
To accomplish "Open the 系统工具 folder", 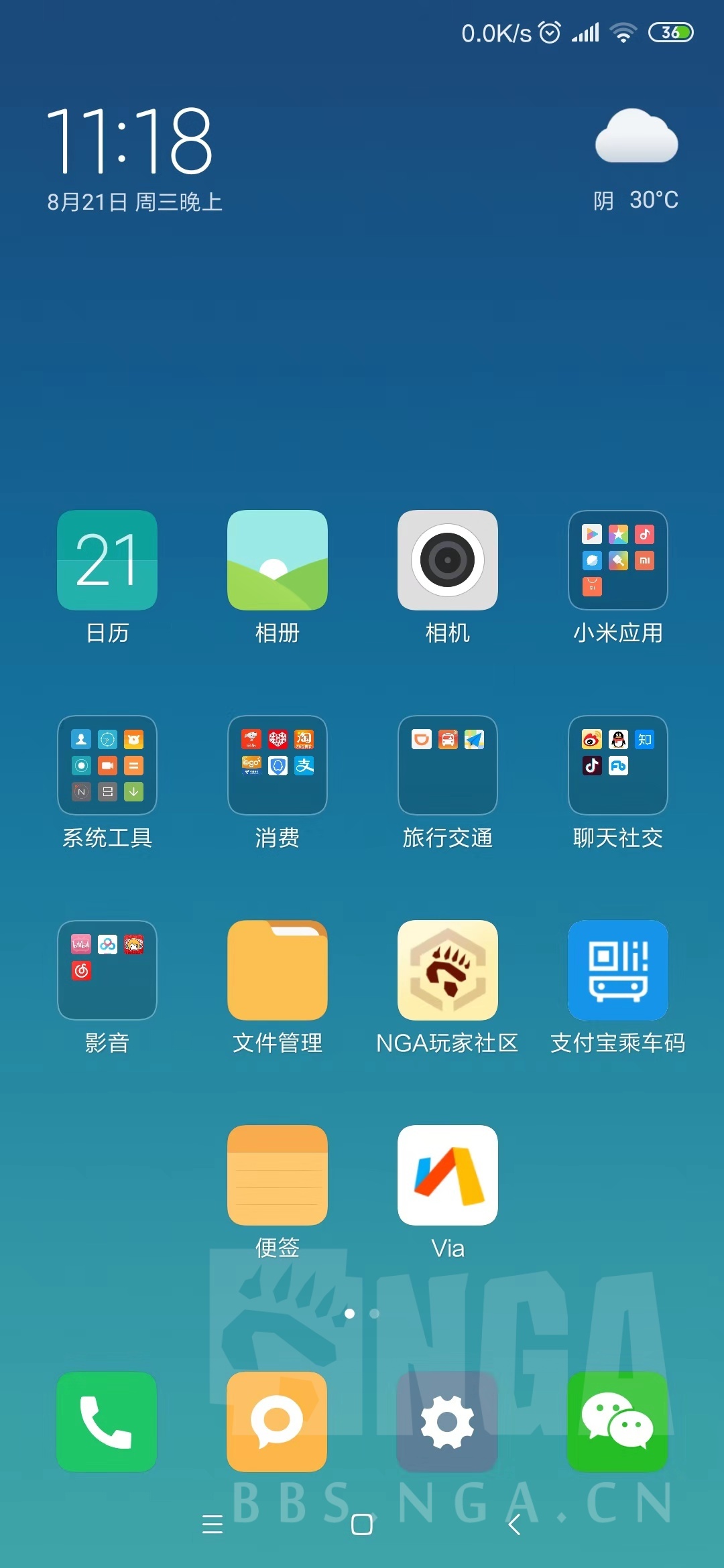I will pyautogui.click(x=107, y=765).
